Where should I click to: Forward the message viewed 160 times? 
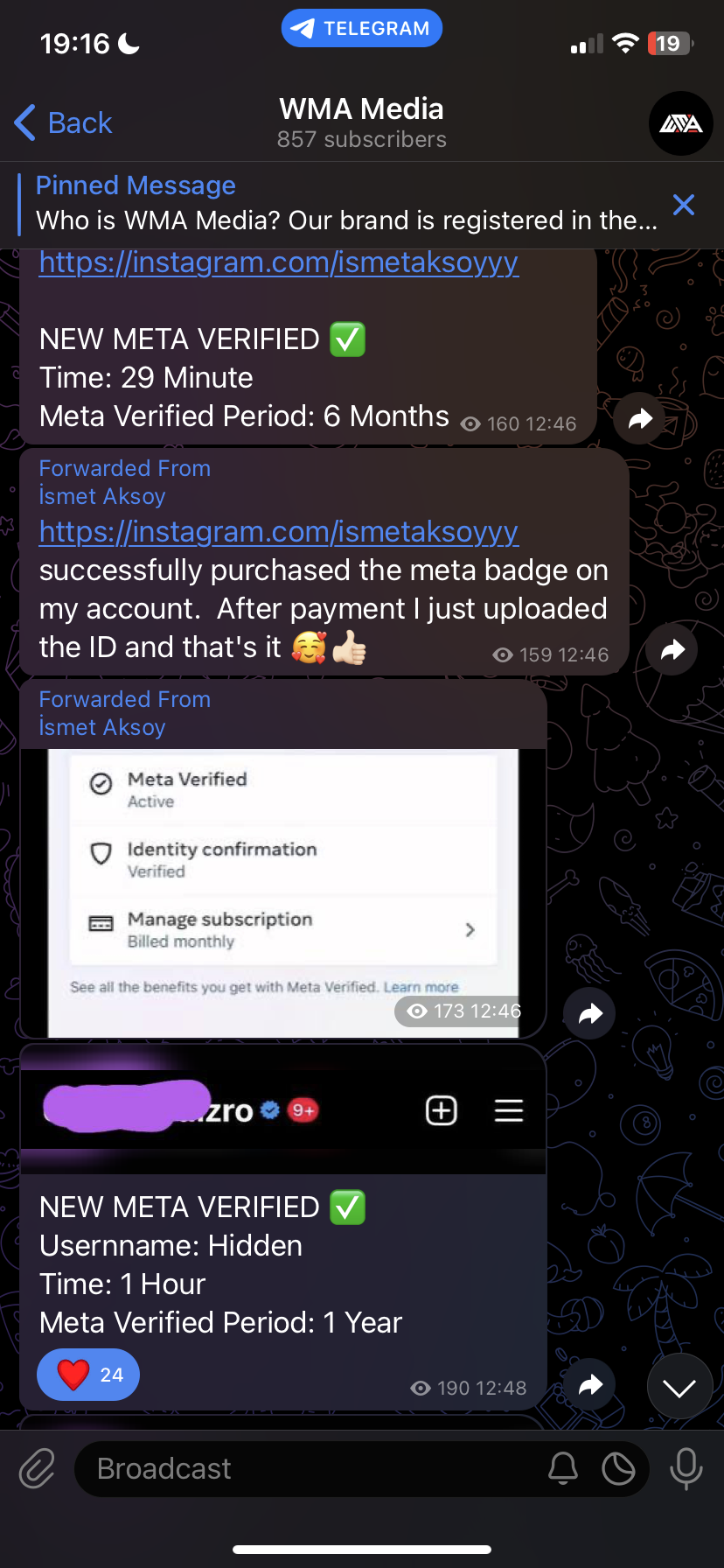[640, 419]
